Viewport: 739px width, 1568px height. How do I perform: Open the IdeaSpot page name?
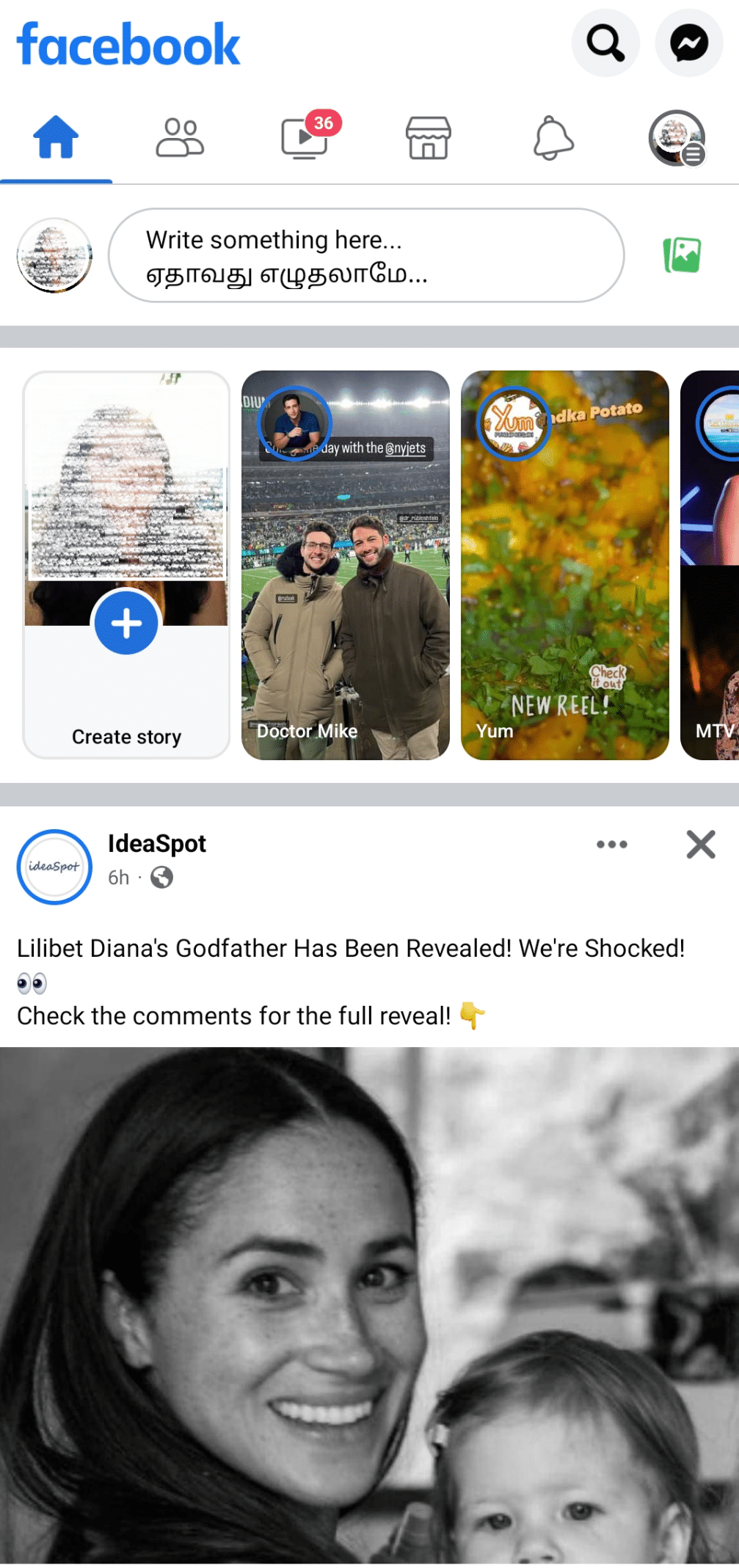pyautogui.click(x=157, y=844)
